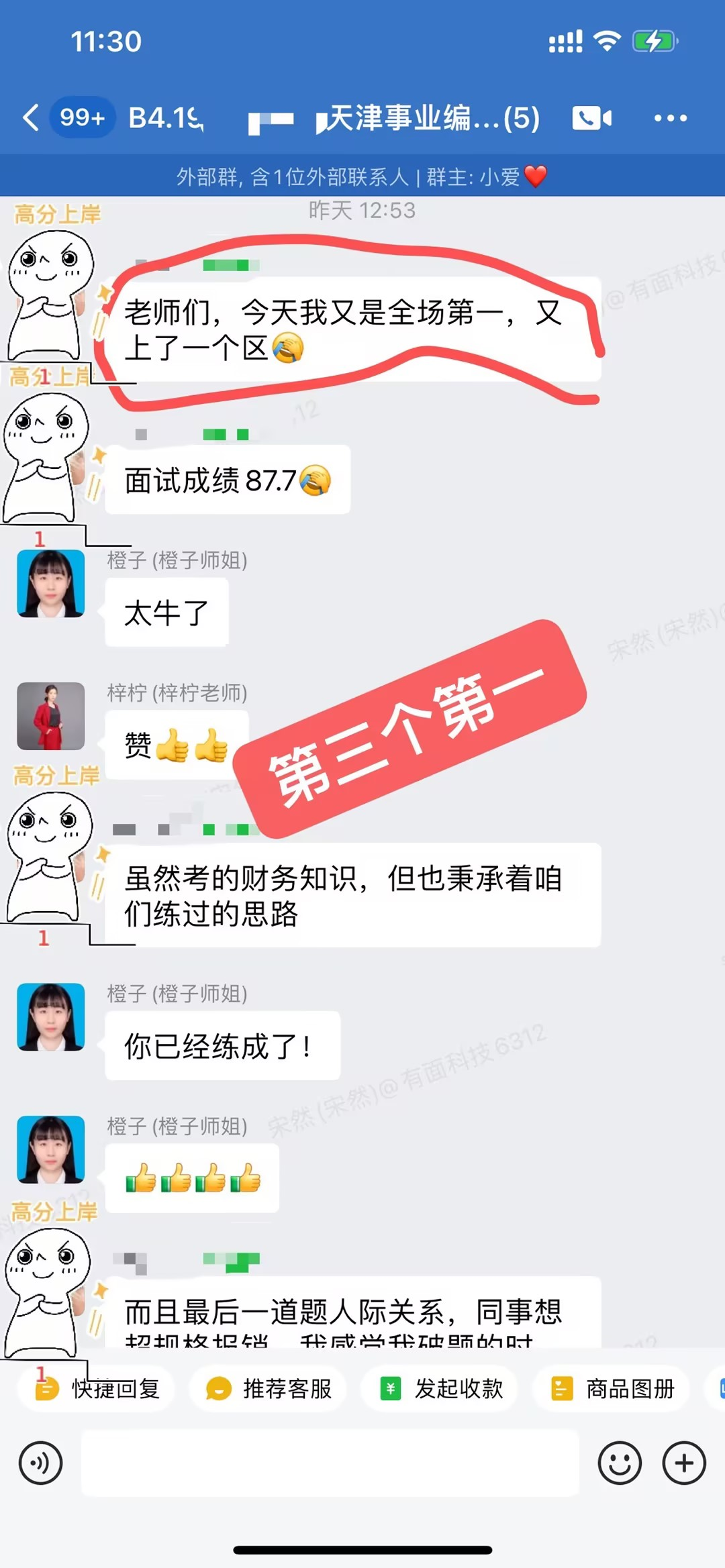Focus the message text field
The image size is (725, 1568).
click(329, 1463)
